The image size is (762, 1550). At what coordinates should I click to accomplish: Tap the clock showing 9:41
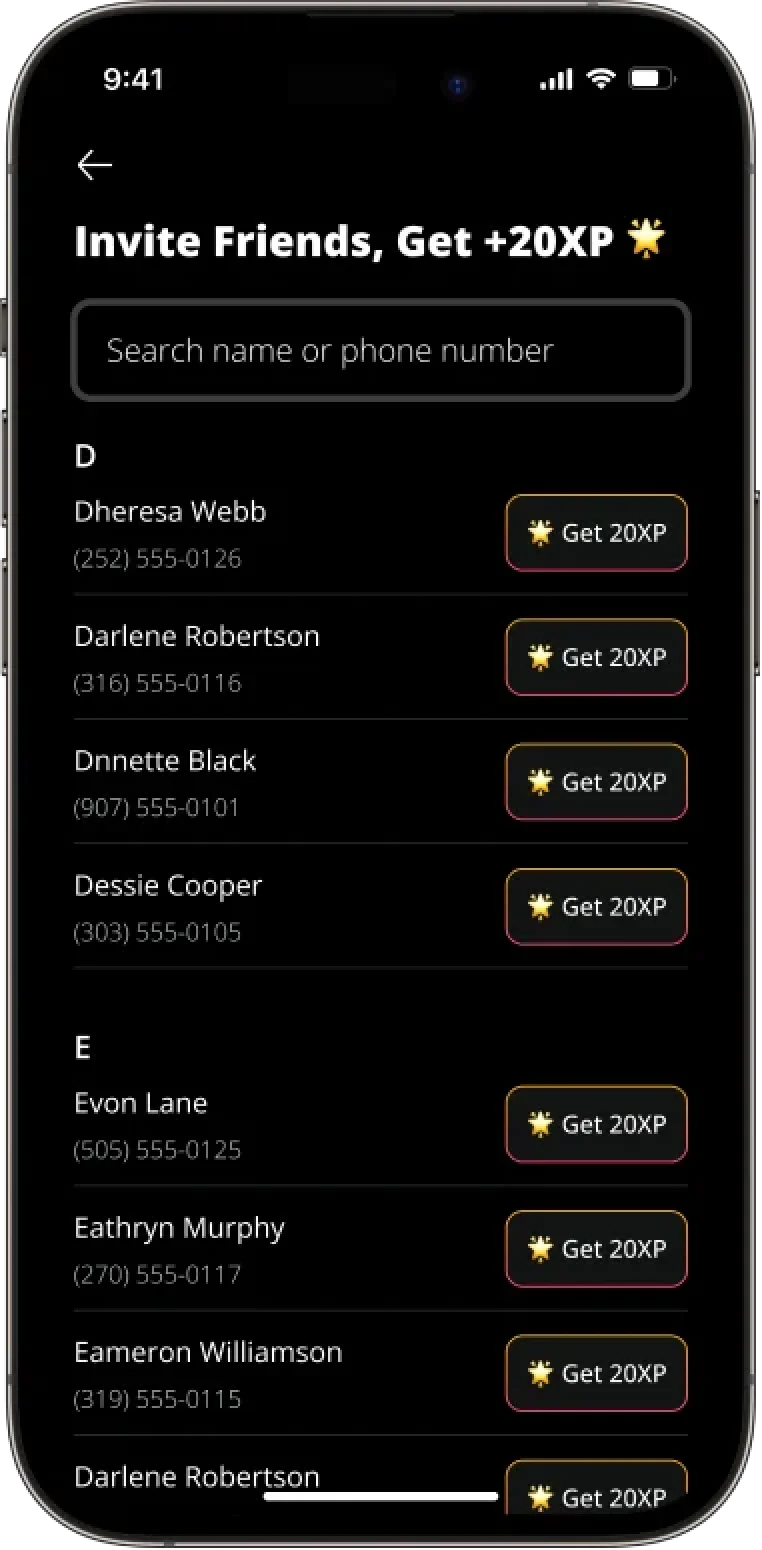click(x=135, y=79)
